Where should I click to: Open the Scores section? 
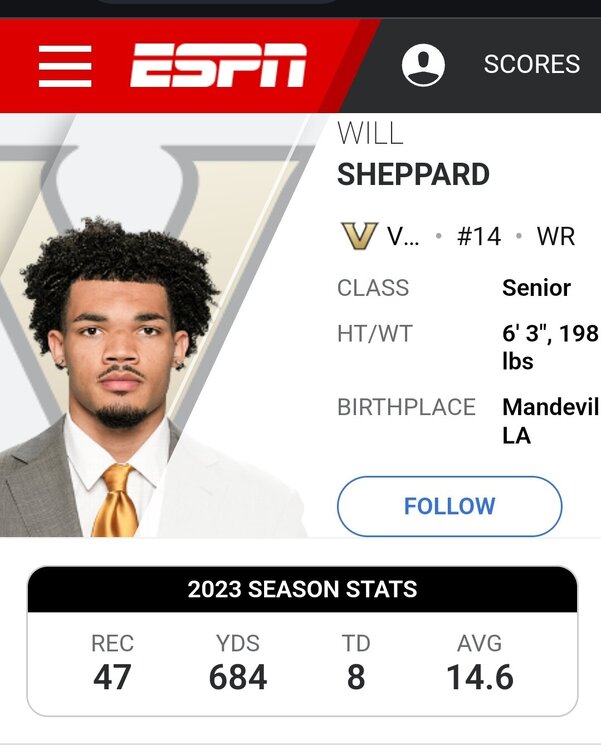pyautogui.click(x=531, y=65)
